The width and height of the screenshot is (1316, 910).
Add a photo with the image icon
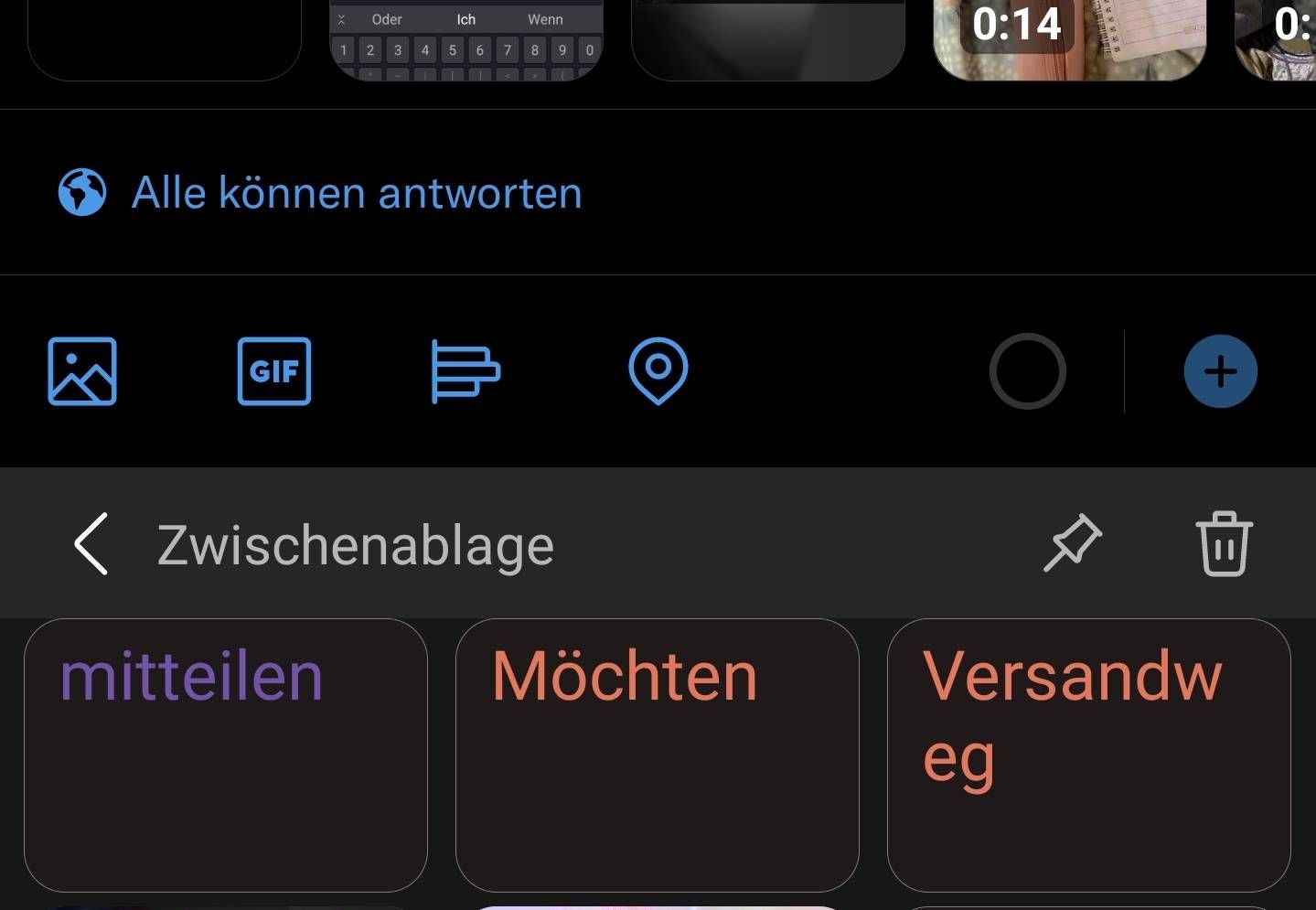tap(82, 371)
